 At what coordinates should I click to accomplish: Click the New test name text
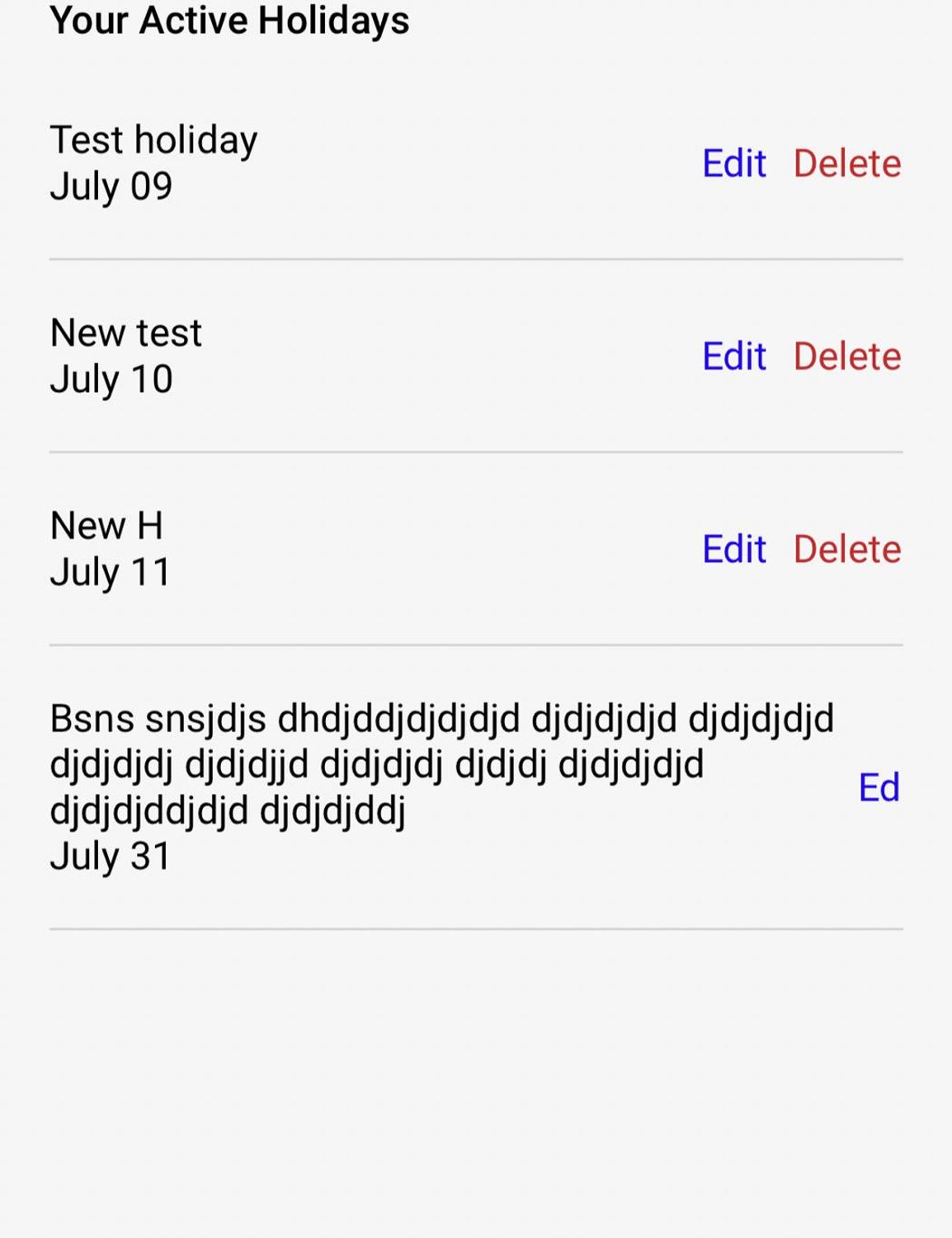coord(125,332)
